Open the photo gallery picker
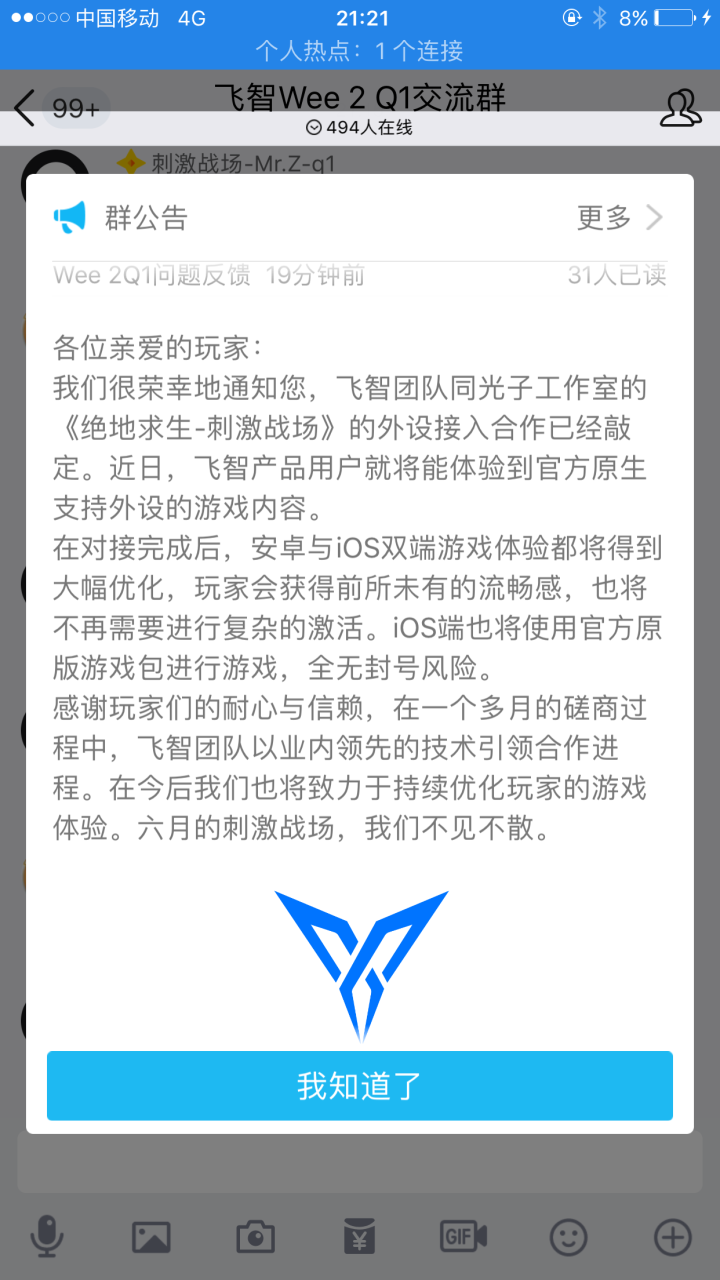 click(151, 1238)
